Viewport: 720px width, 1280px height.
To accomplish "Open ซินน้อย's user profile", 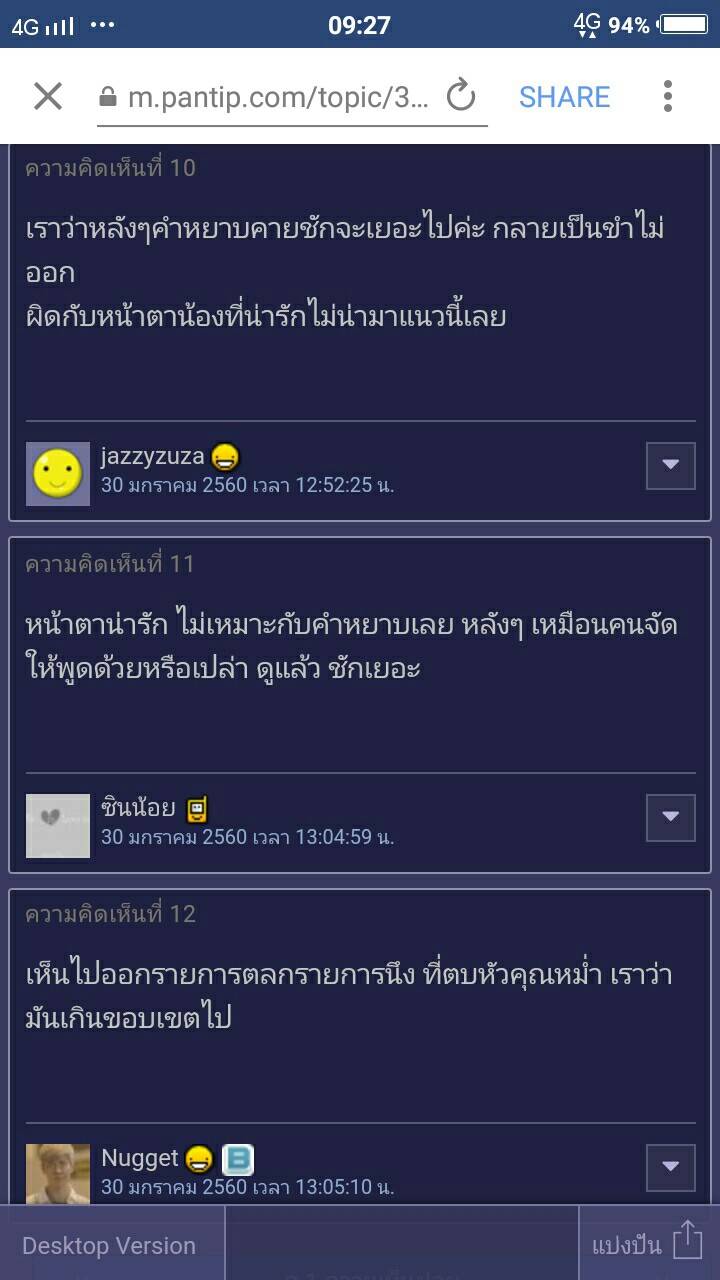I will [138, 808].
